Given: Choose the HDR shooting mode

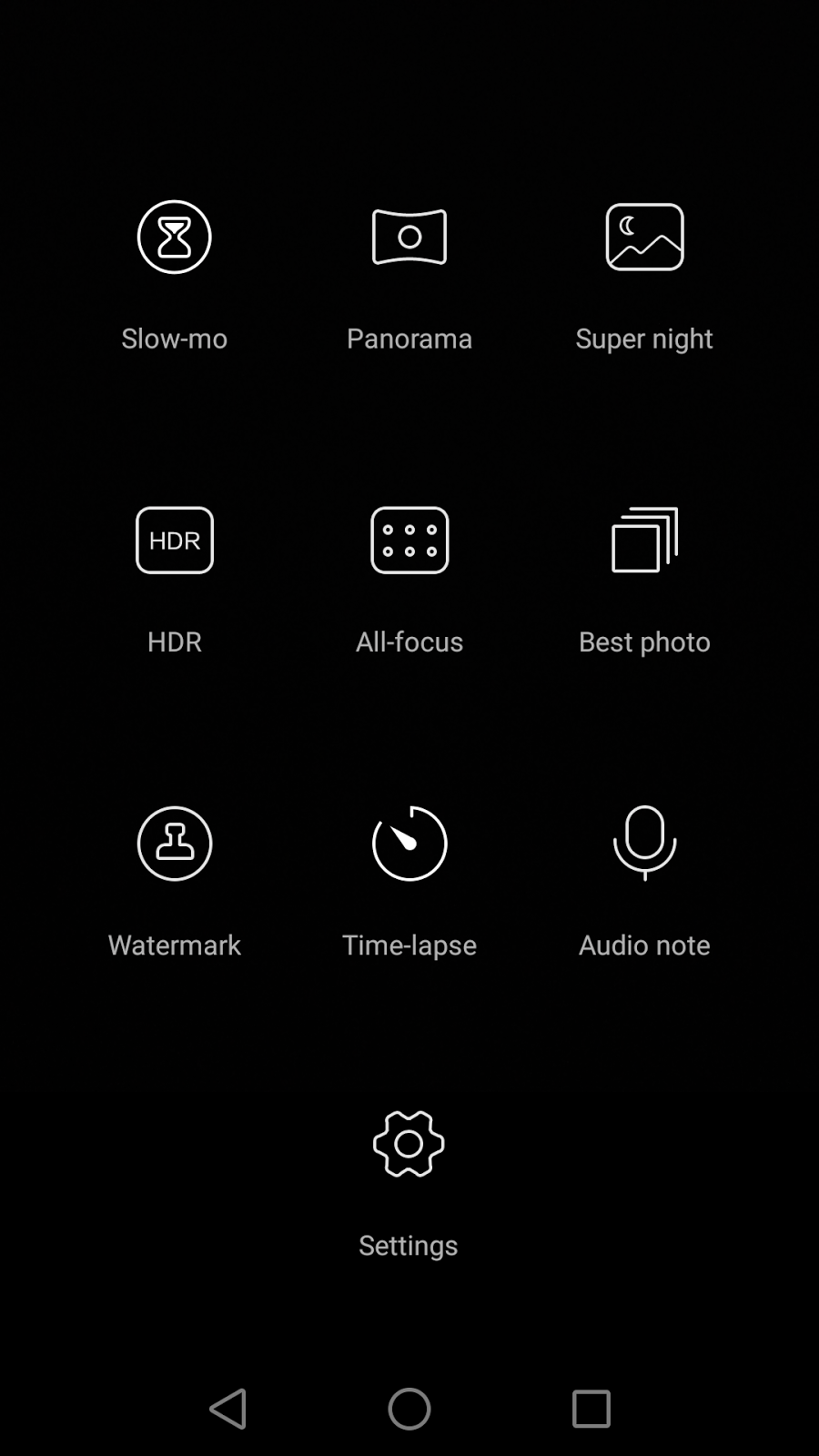Looking at the screenshot, I should [x=175, y=541].
